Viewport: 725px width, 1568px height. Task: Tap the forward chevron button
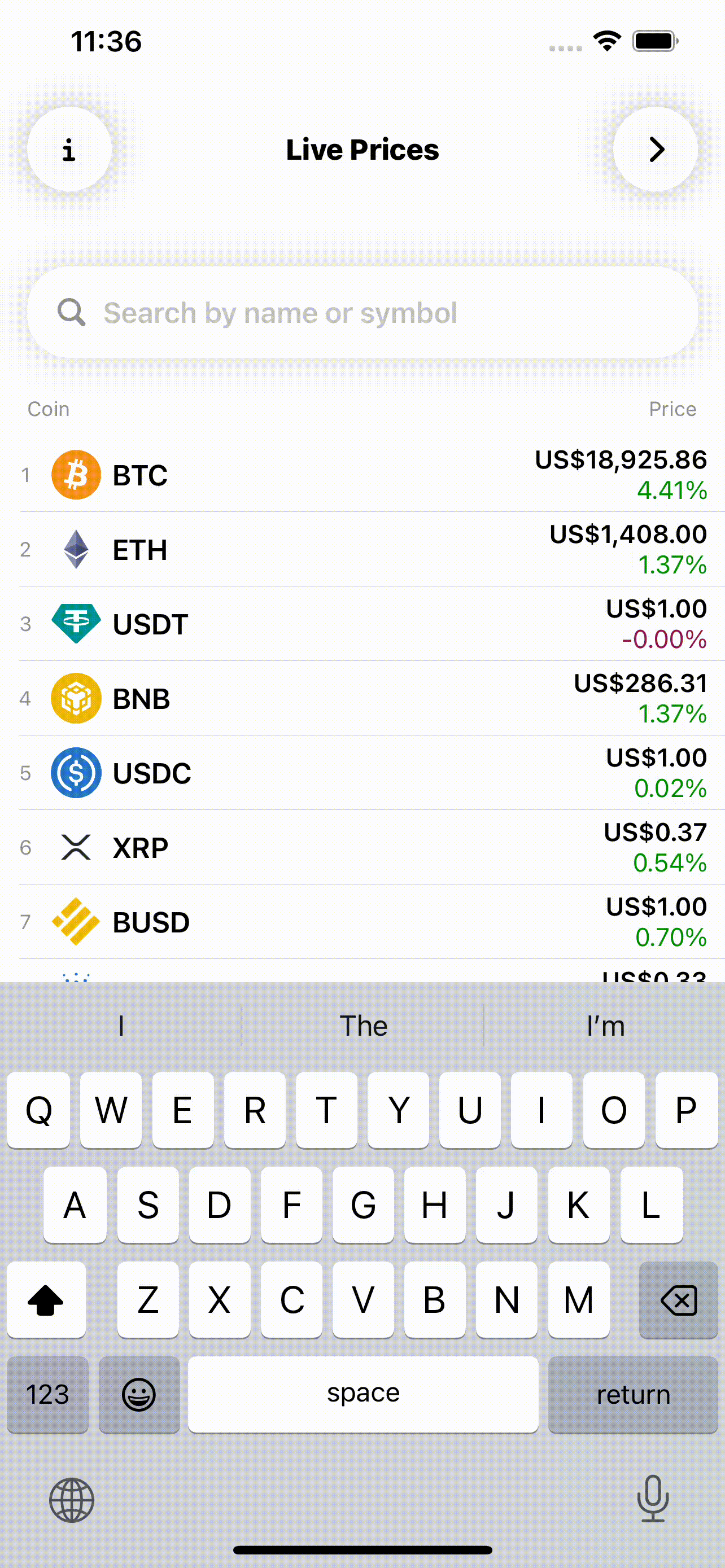pyautogui.click(x=656, y=150)
